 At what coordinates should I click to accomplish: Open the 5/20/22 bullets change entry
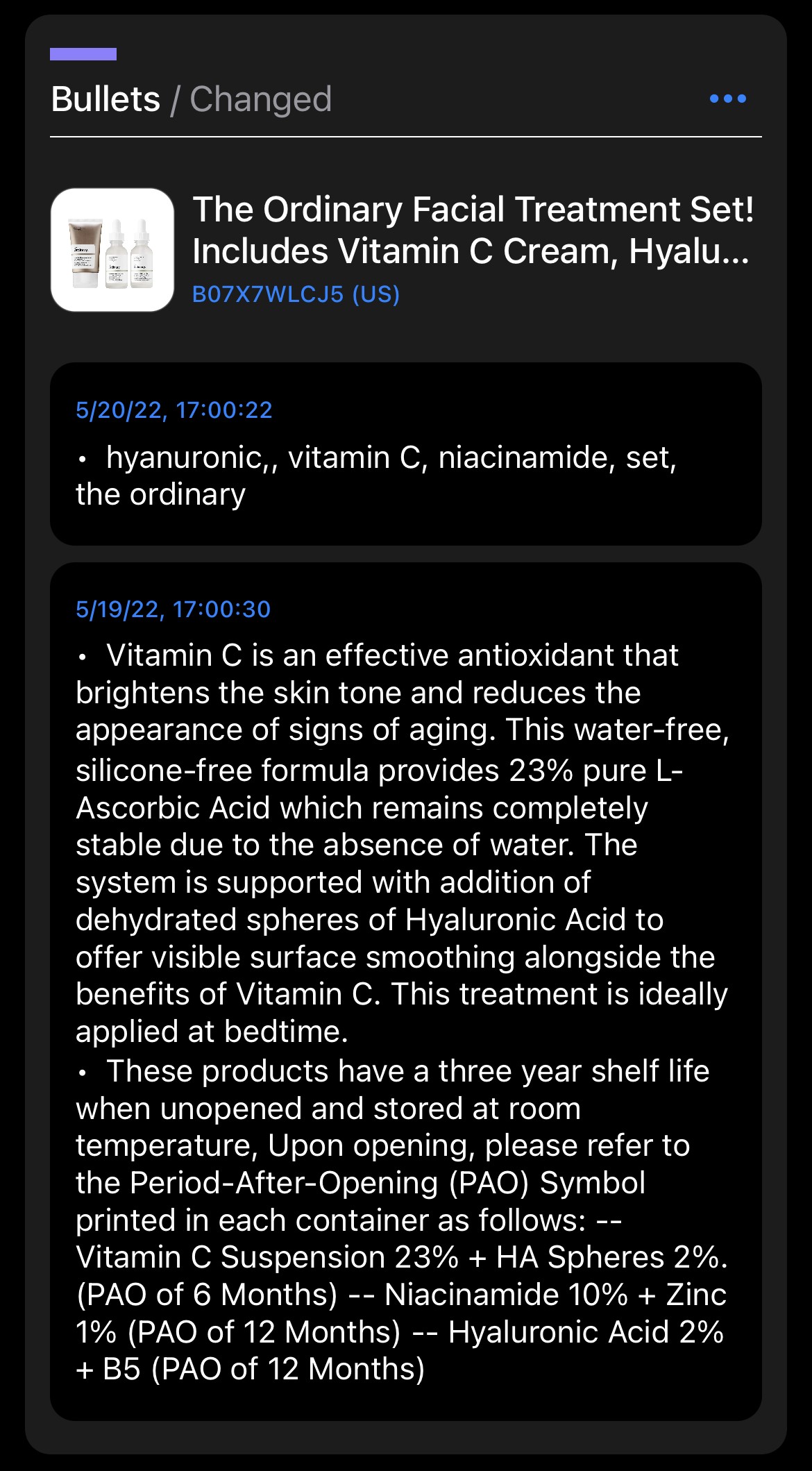pyautogui.click(x=406, y=453)
